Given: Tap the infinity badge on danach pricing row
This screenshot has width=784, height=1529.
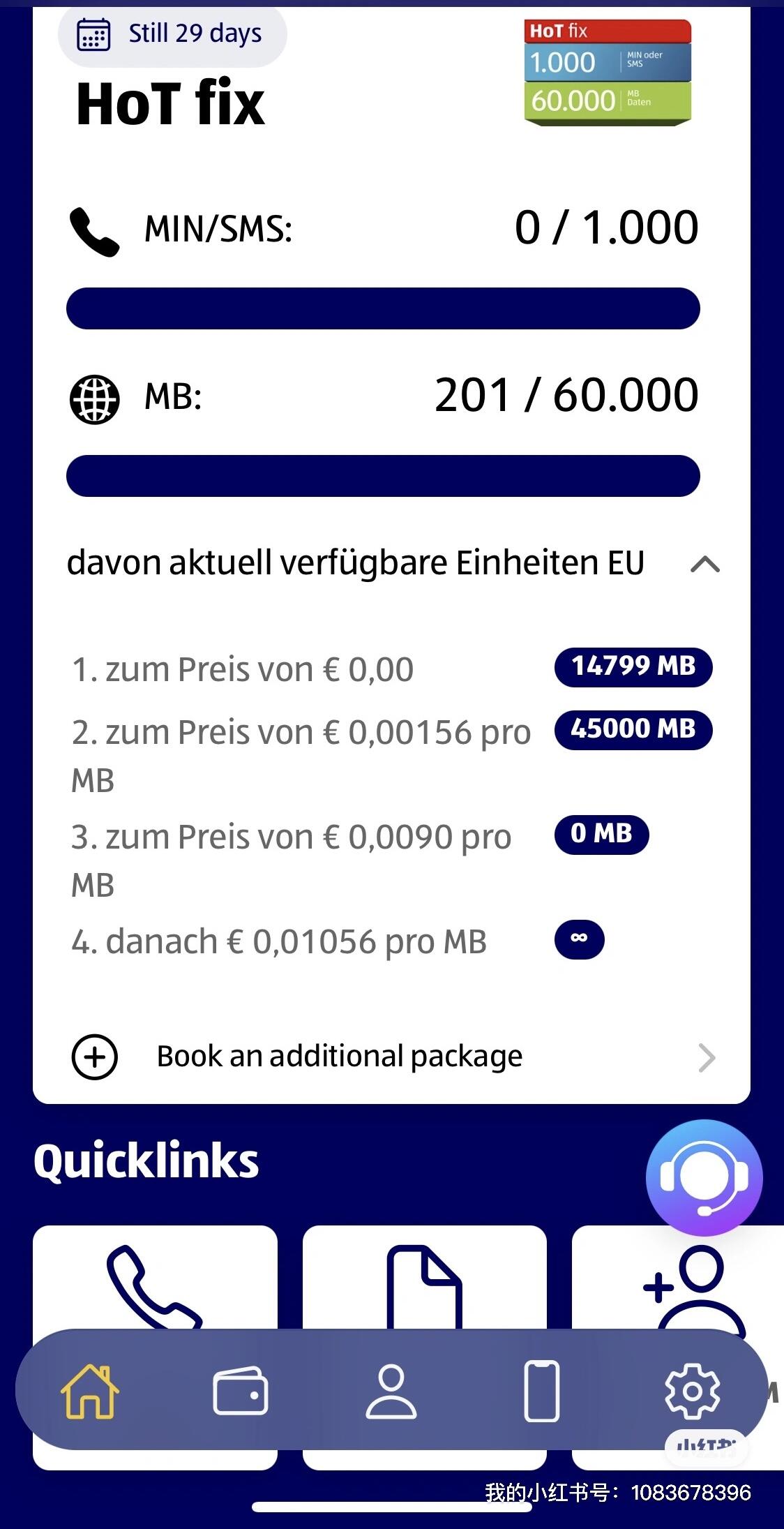Looking at the screenshot, I should 578,940.
